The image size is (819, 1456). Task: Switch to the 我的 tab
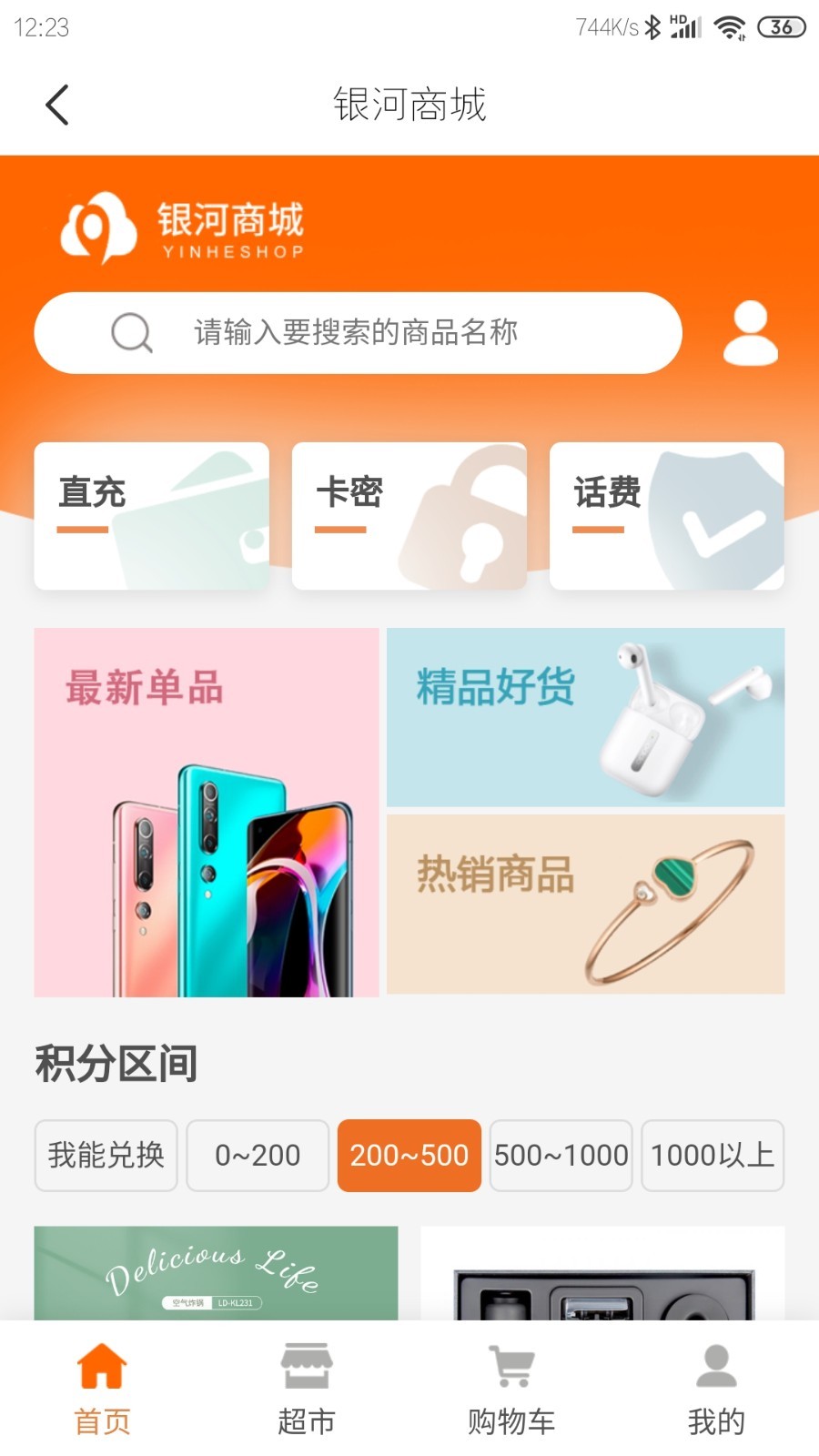pyautogui.click(x=716, y=1389)
